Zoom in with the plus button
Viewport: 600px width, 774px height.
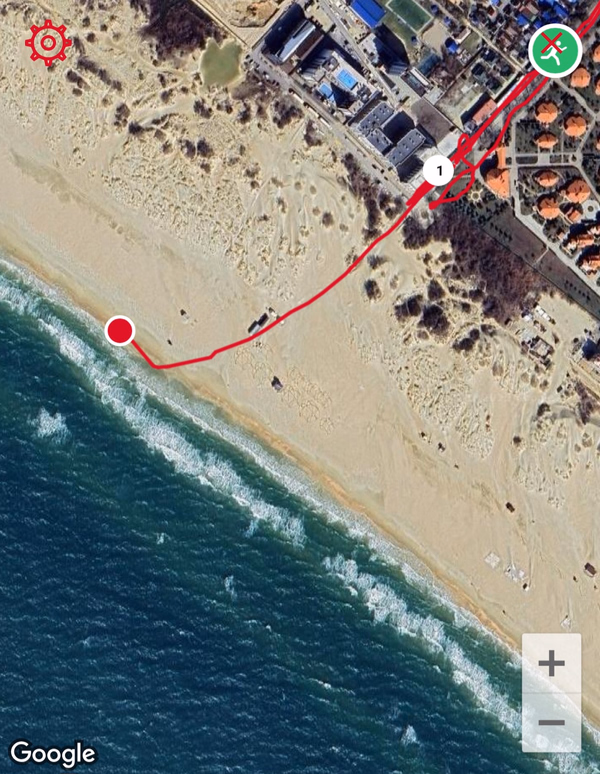551,663
